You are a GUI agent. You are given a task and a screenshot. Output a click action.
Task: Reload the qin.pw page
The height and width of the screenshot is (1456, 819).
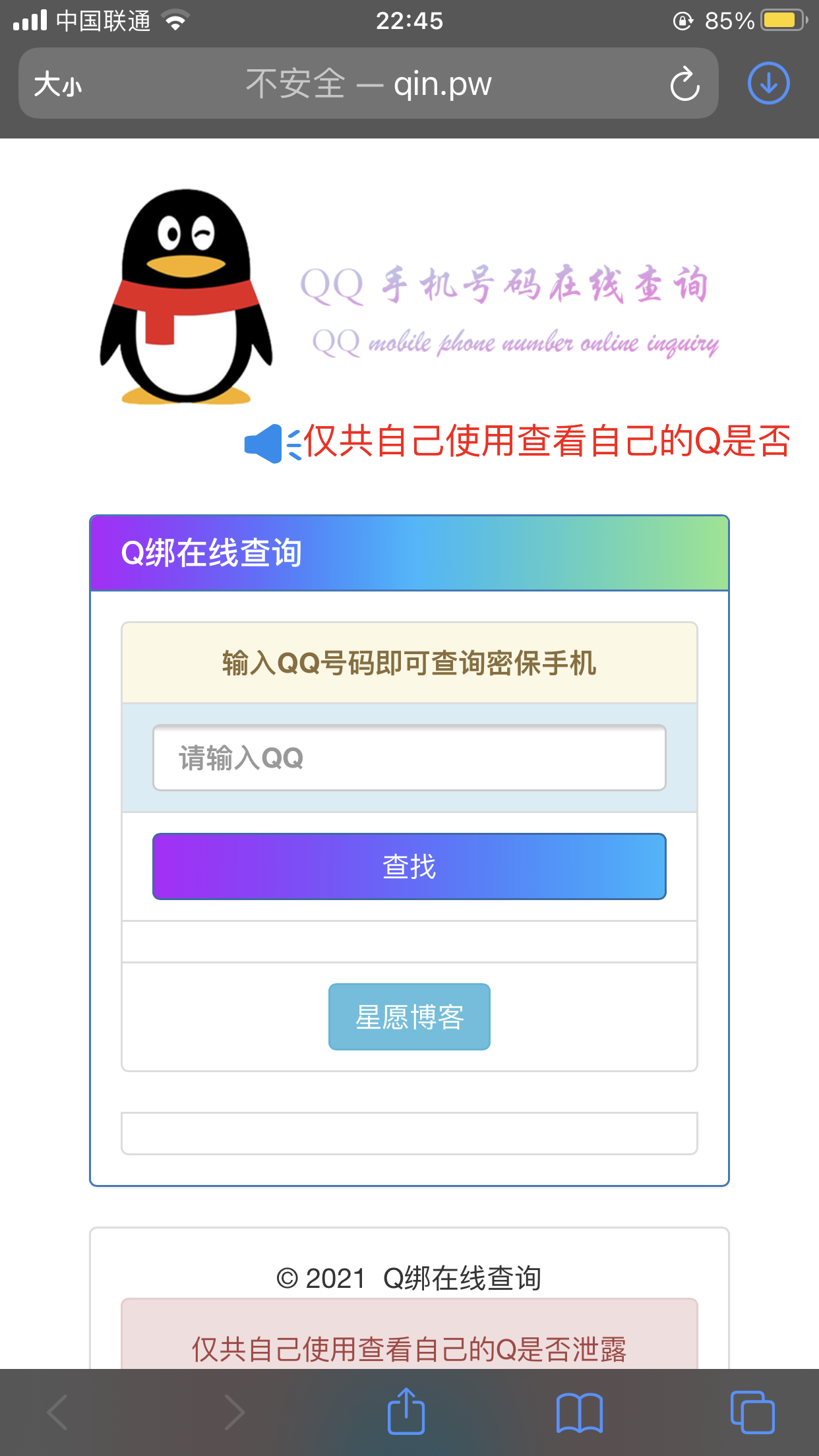(684, 84)
